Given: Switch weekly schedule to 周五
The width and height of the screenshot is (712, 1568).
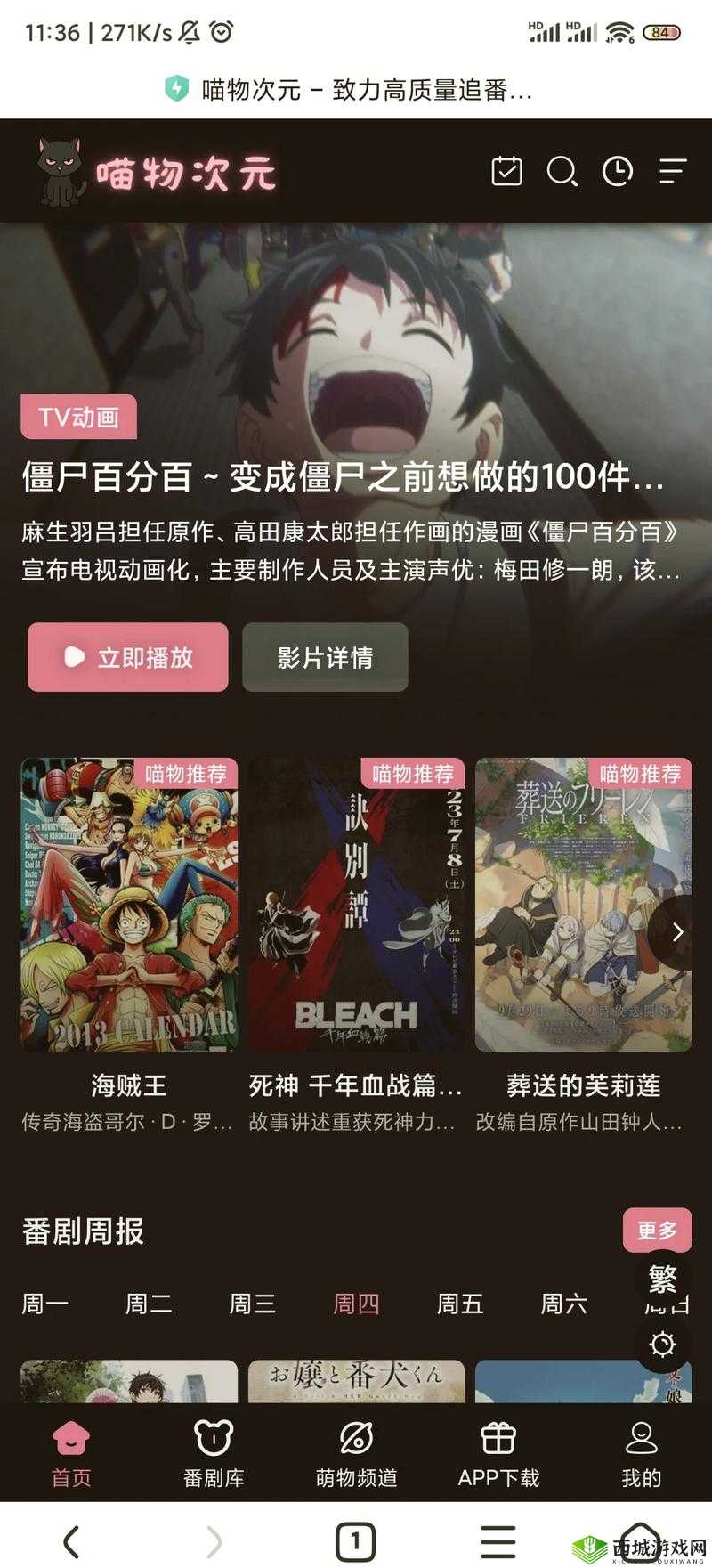Looking at the screenshot, I should [459, 1304].
